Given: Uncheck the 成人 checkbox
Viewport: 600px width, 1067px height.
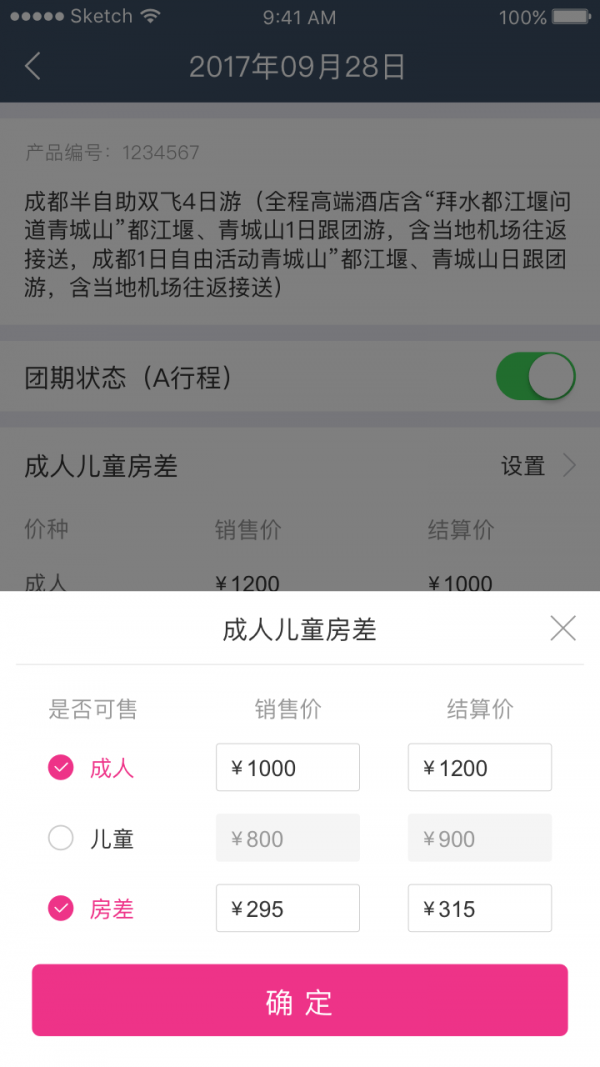Looking at the screenshot, I should pos(61,768).
